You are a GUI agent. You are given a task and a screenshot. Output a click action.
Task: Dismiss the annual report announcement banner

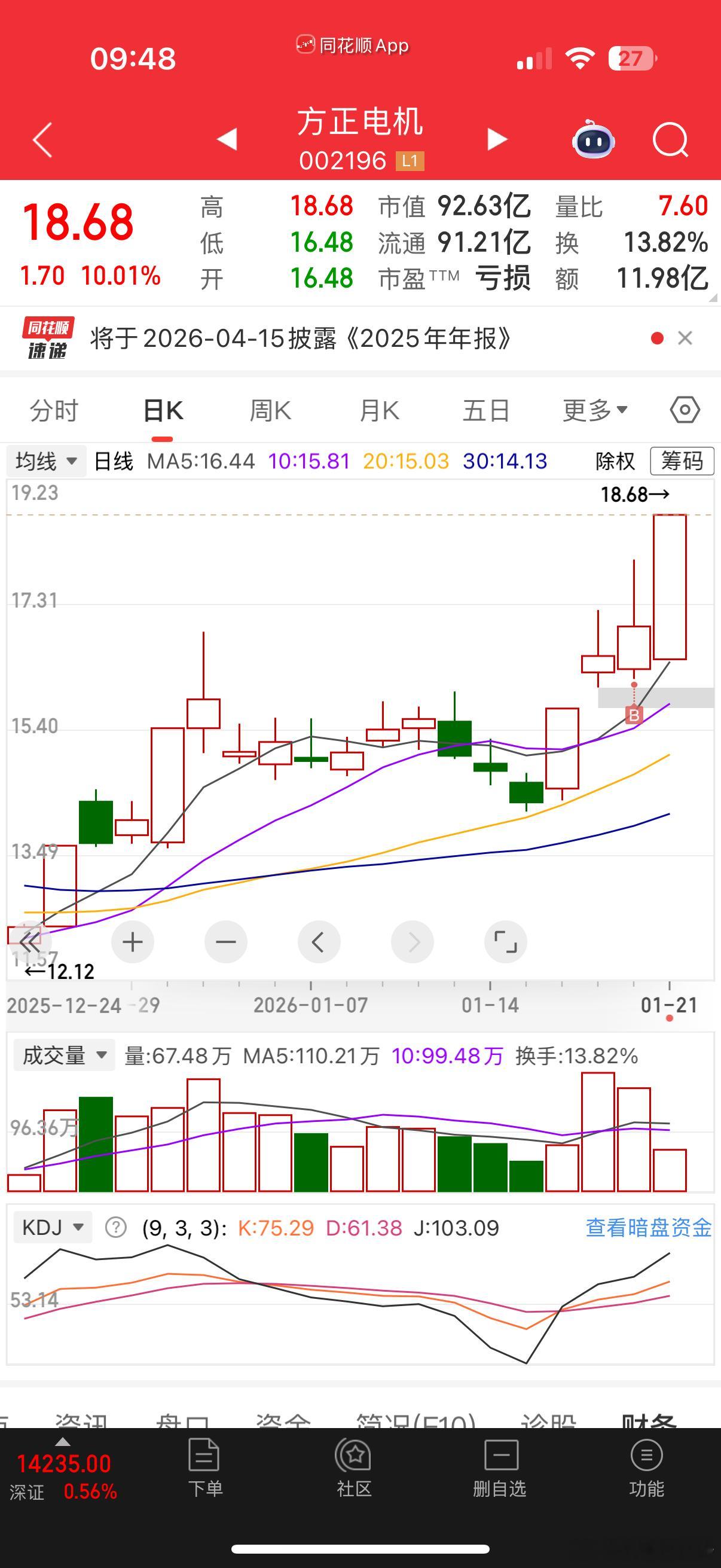click(x=686, y=339)
